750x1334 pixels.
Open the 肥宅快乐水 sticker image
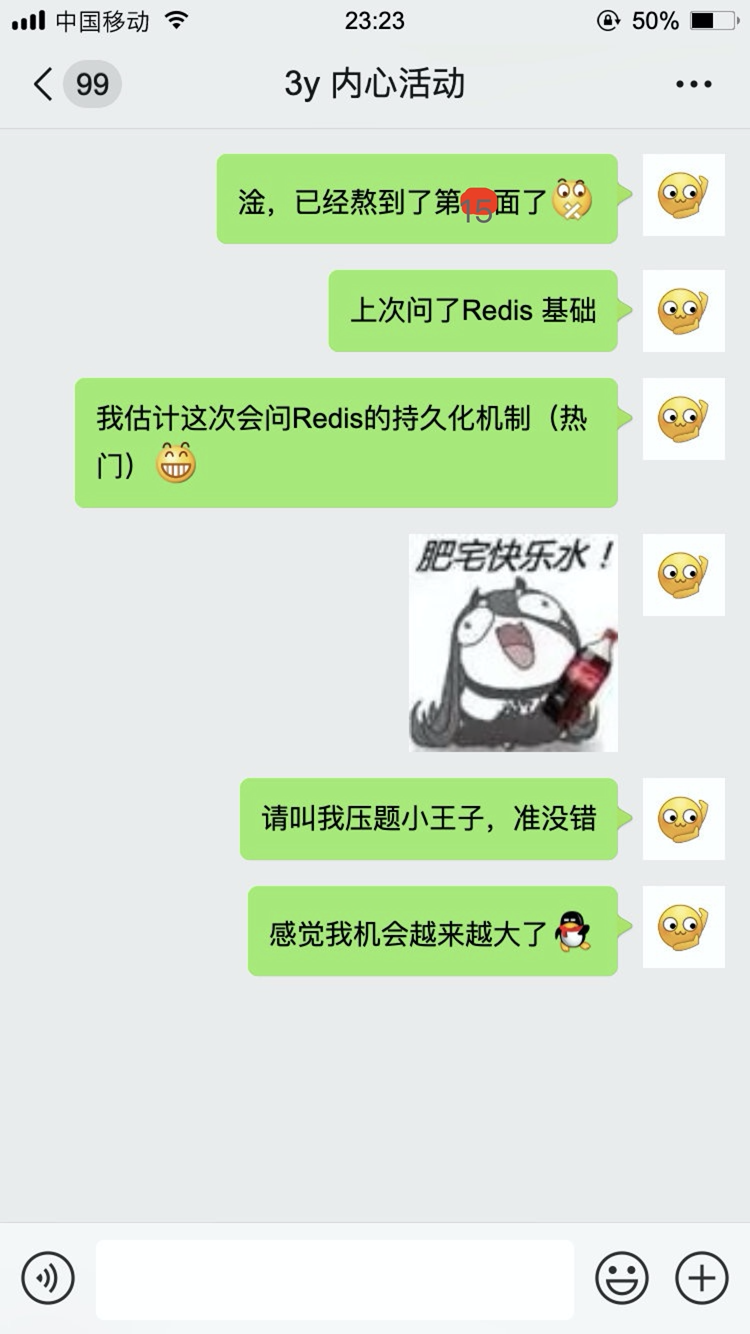tap(513, 643)
